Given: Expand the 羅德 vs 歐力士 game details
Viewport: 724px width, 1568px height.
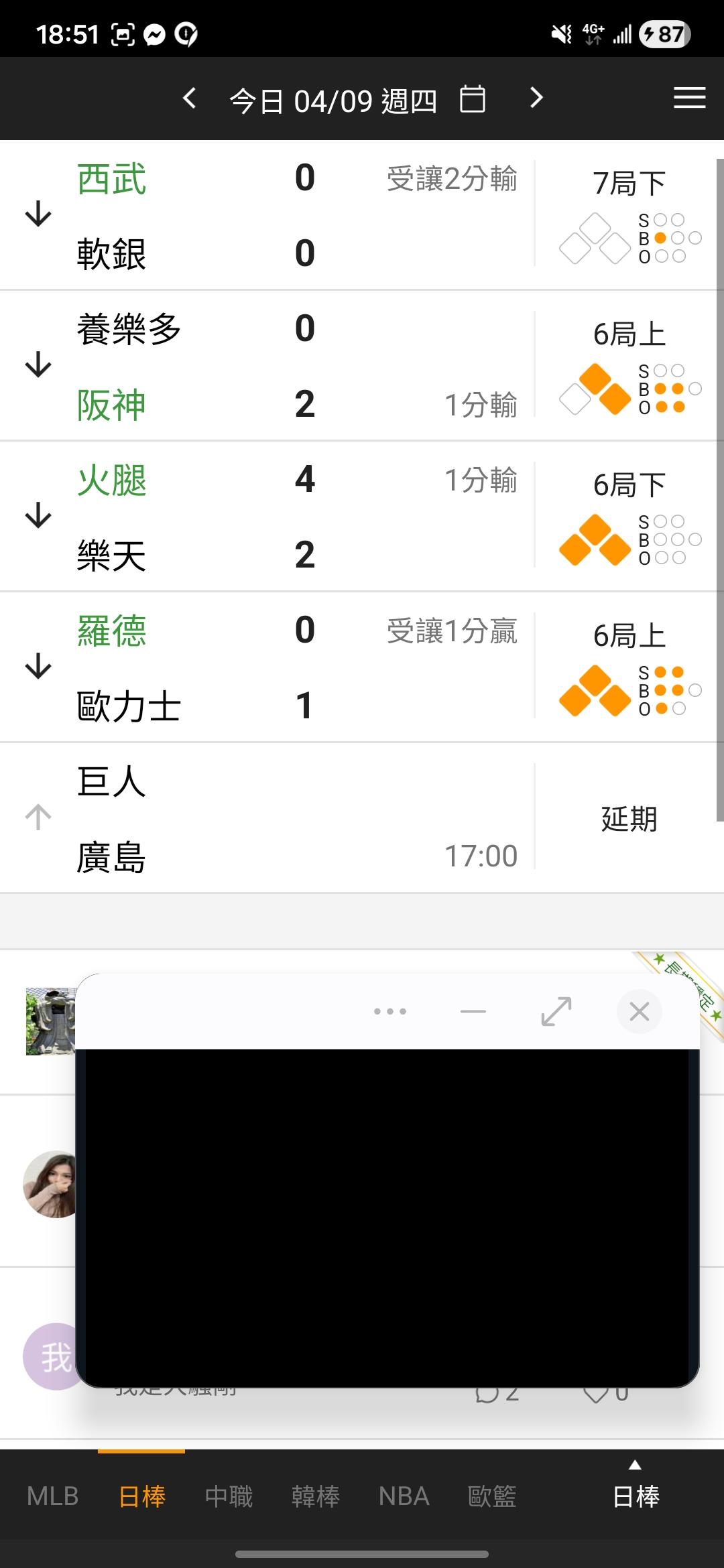Looking at the screenshot, I should pyautogui.click(x=38, y=667).
